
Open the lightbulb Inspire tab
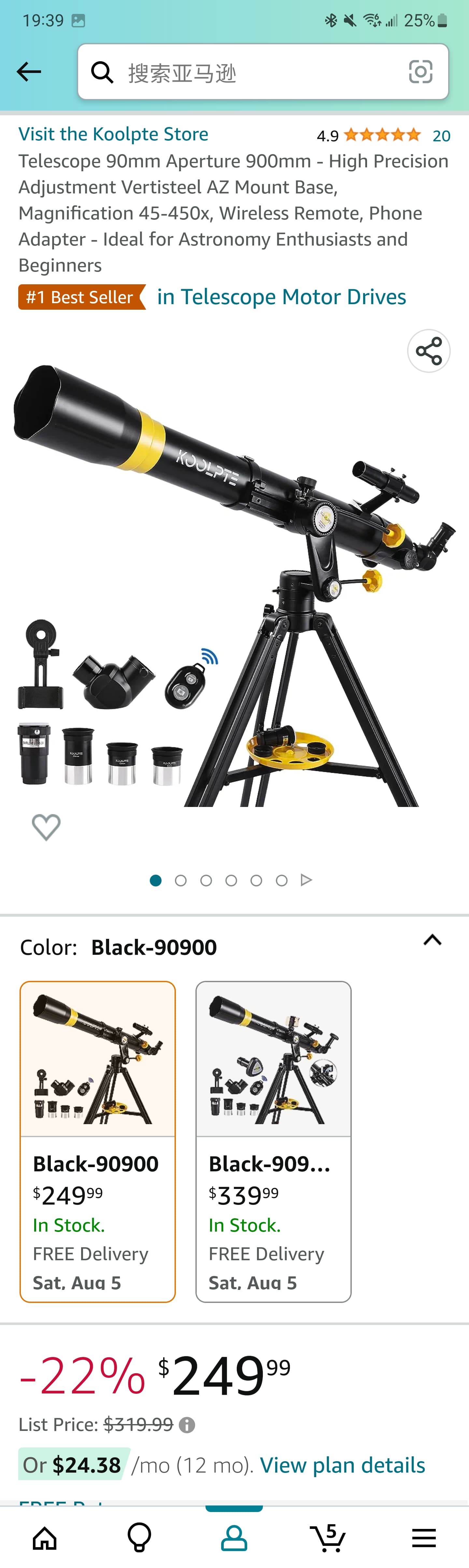click(x=139, y=1538)
